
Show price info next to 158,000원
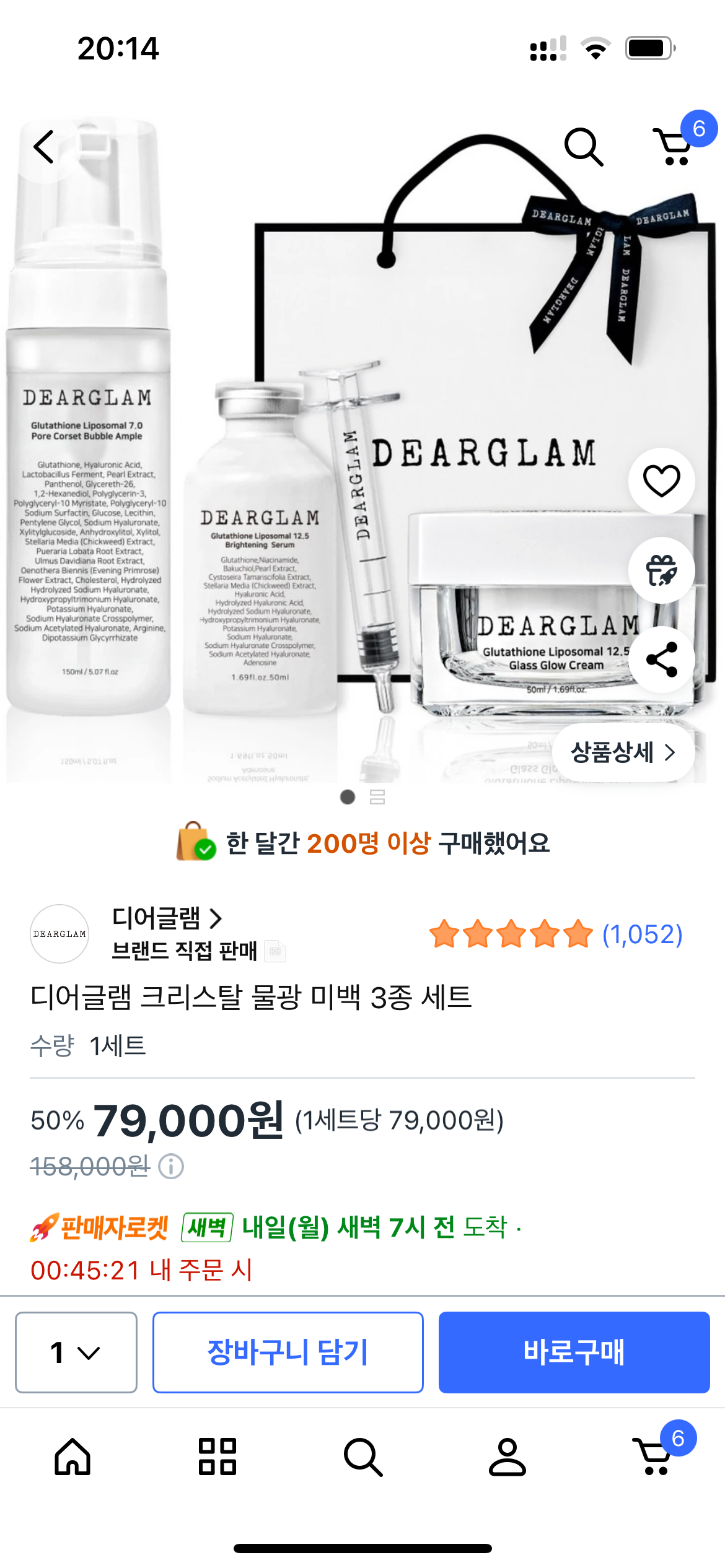pos(171,1167)
